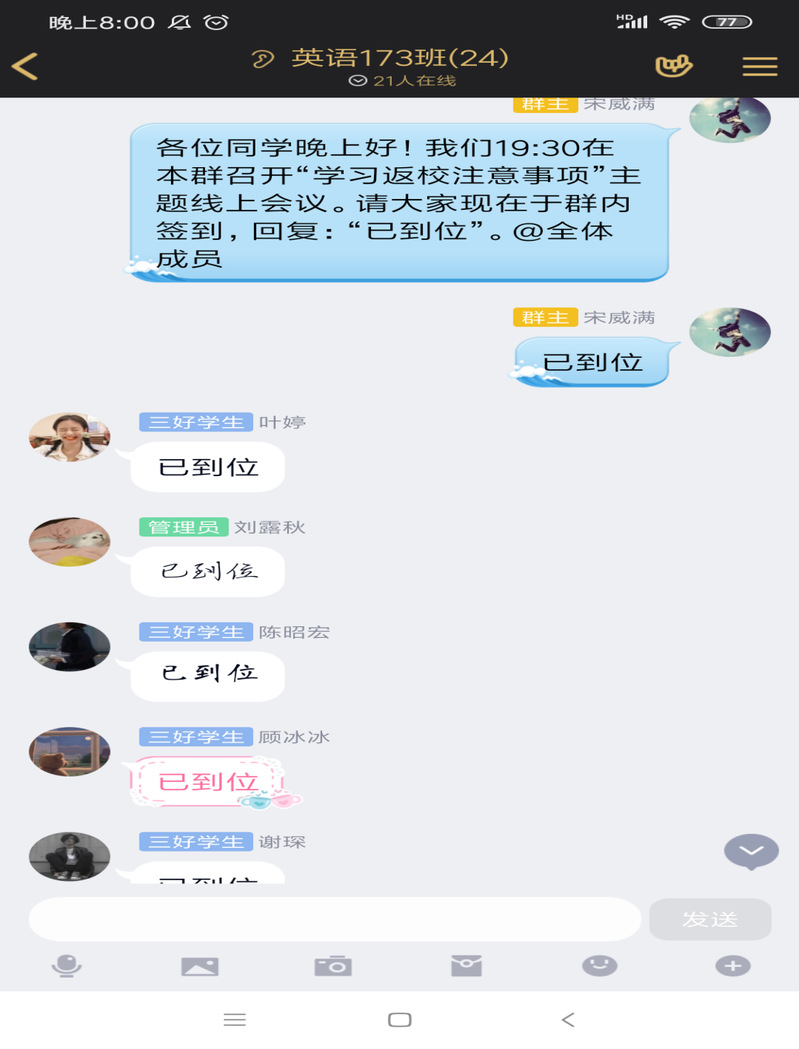
Task: Open 刘露秋's profile avatar
Action: 69,542
